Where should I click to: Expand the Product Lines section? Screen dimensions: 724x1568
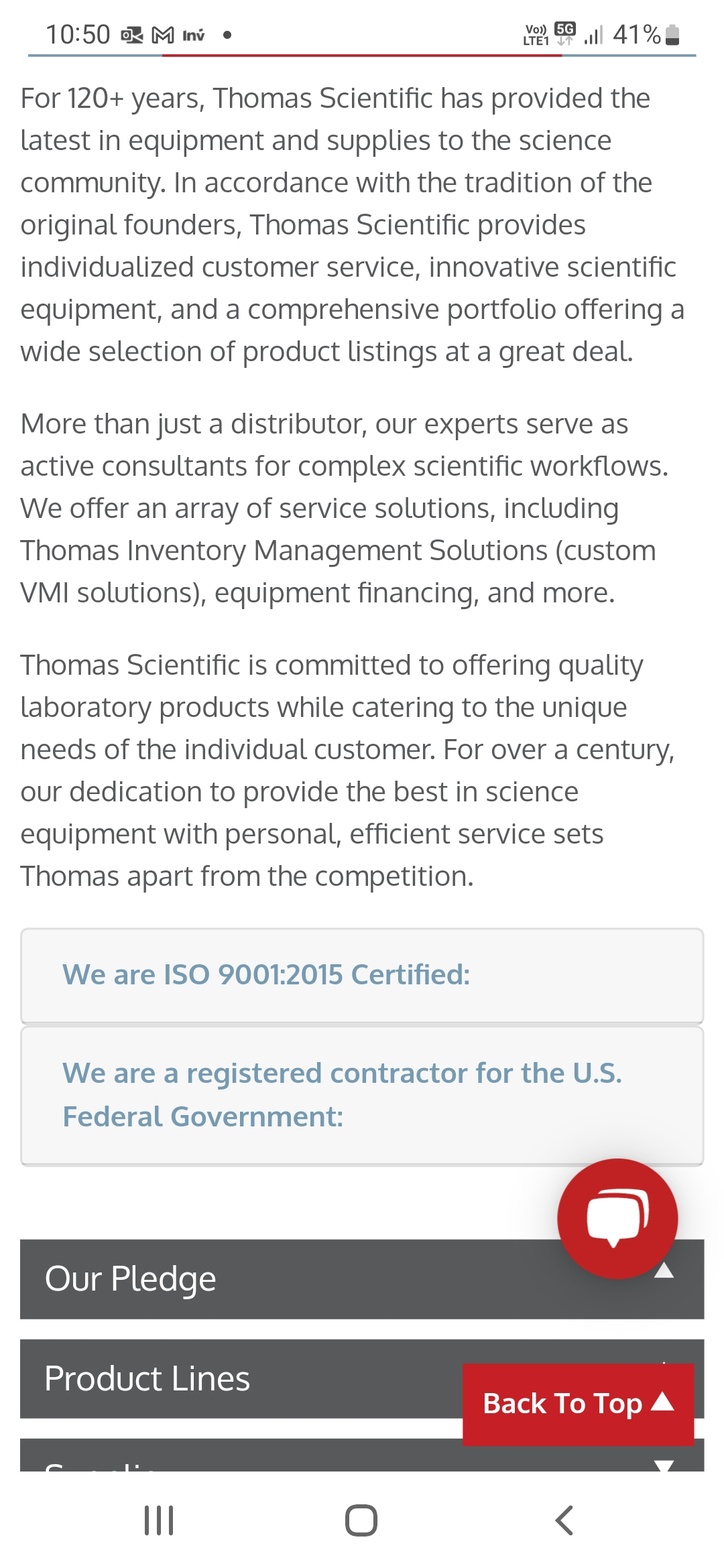click(241, 1379)
